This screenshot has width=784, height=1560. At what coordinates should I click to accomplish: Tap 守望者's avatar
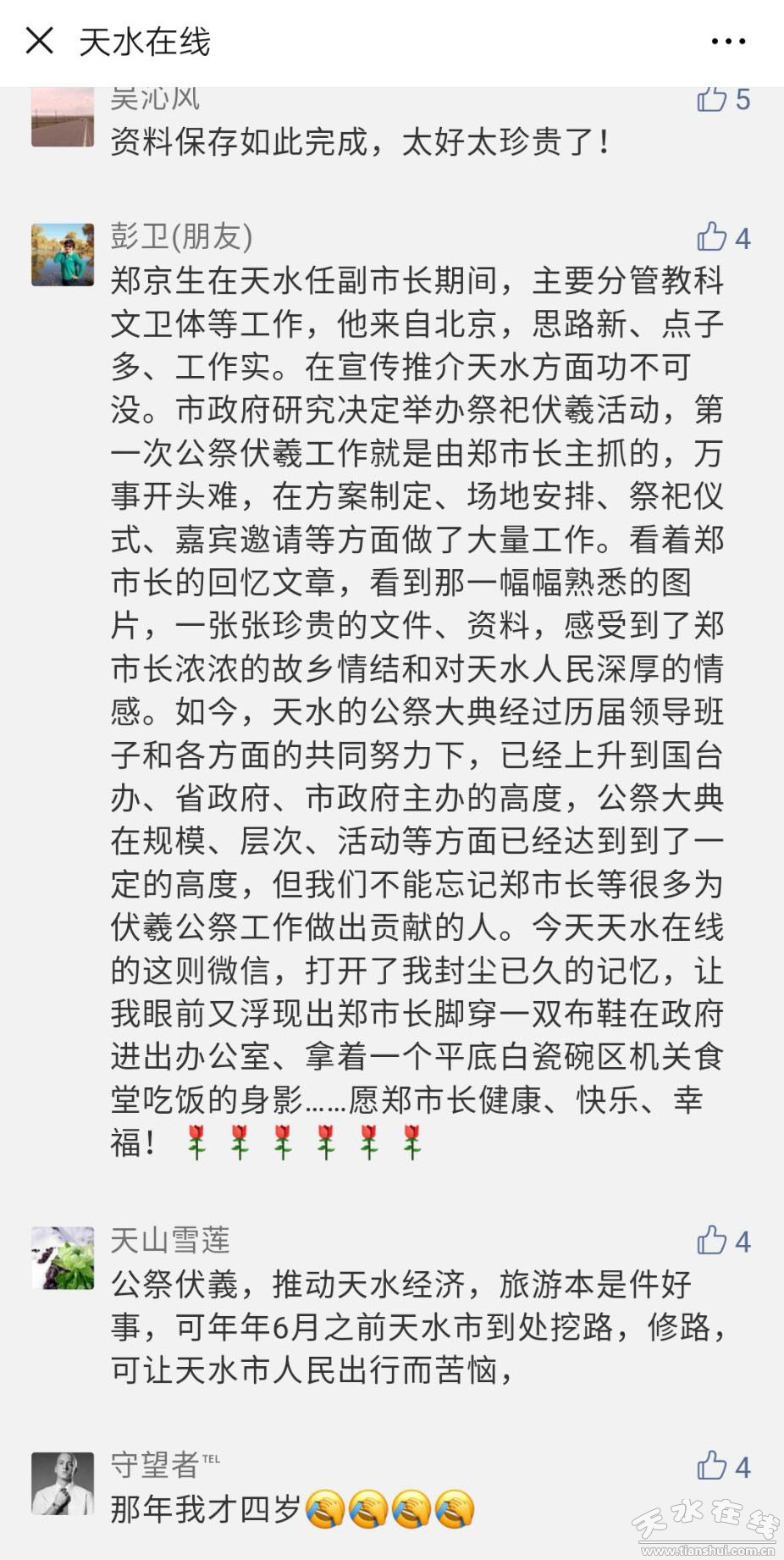63,1484
